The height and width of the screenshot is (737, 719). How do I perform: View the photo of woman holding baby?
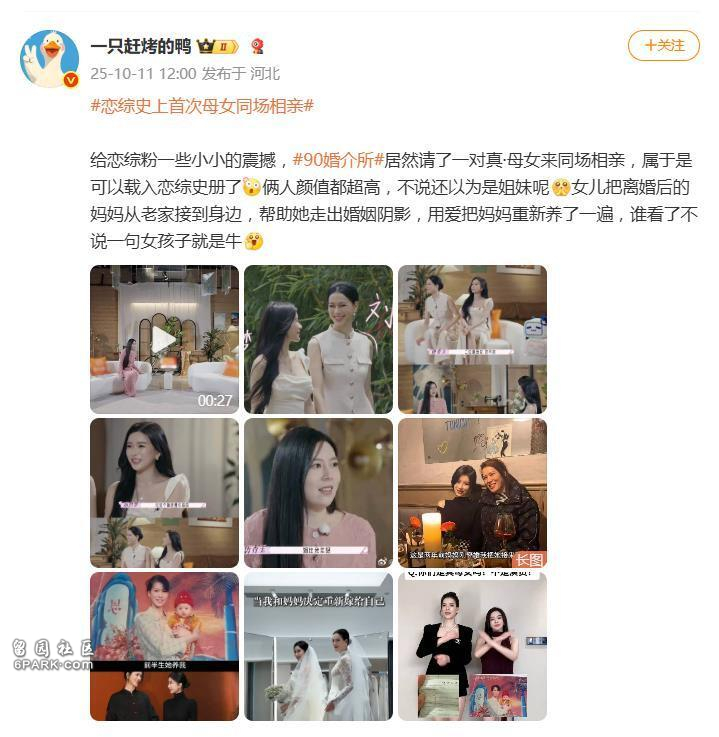tap(164, 646)
